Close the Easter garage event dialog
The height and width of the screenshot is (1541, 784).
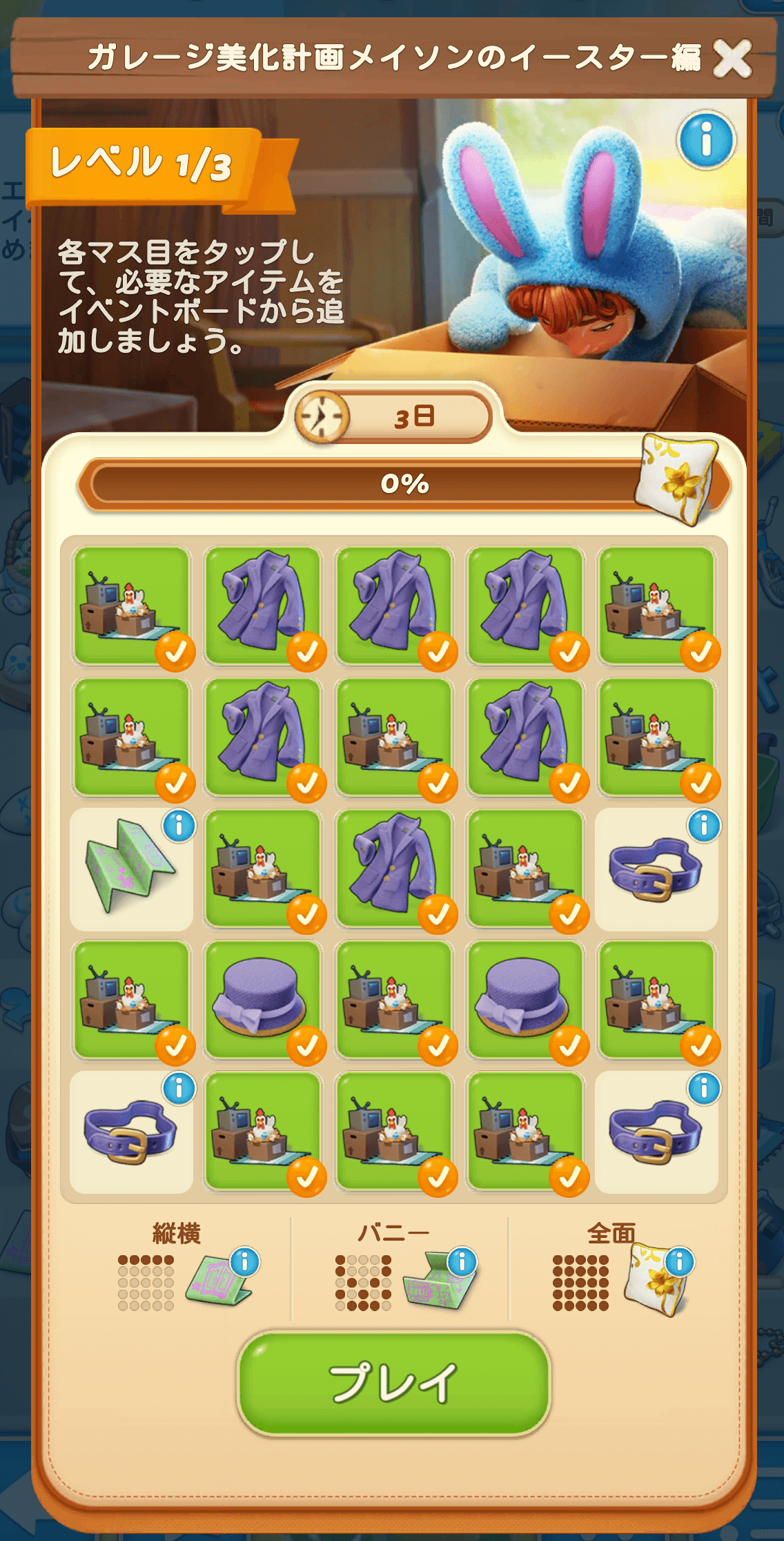pos(732,59)
